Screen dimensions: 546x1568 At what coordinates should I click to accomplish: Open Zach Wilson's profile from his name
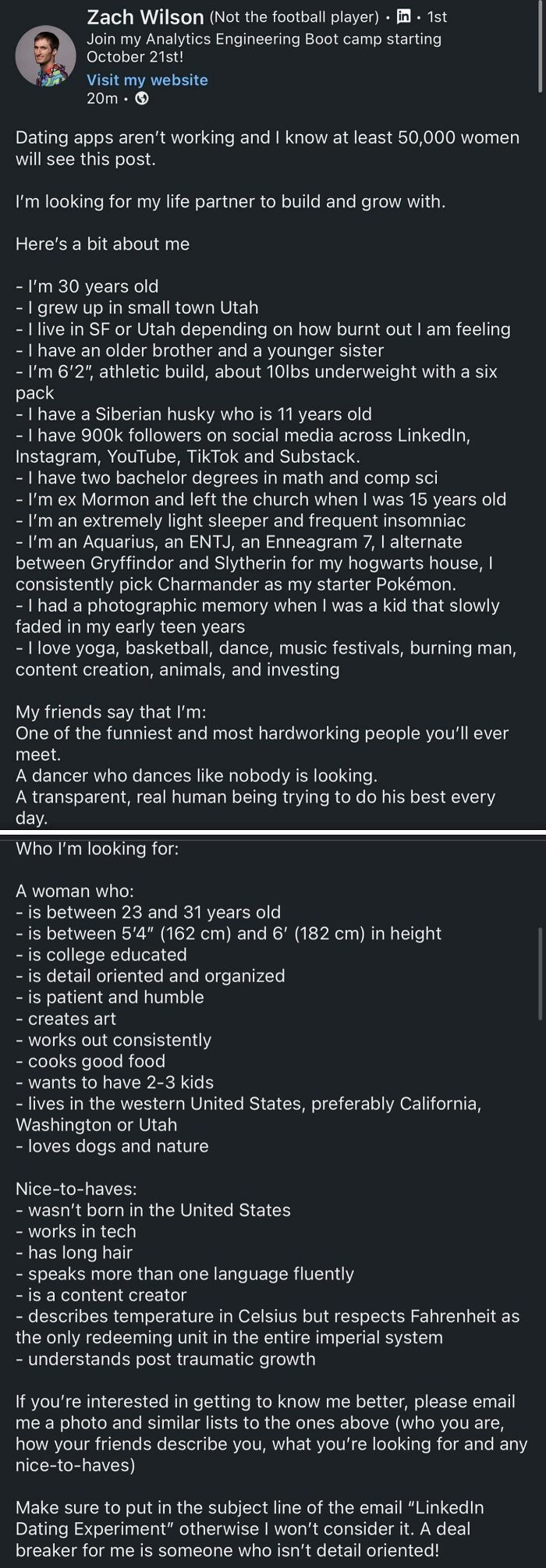tap(145, 16)
